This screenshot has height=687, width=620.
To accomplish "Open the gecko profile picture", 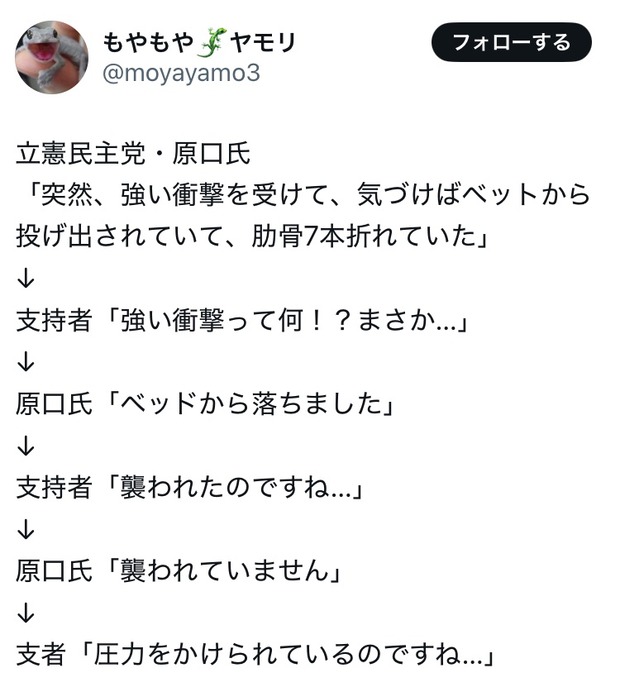I will [51, 57].
